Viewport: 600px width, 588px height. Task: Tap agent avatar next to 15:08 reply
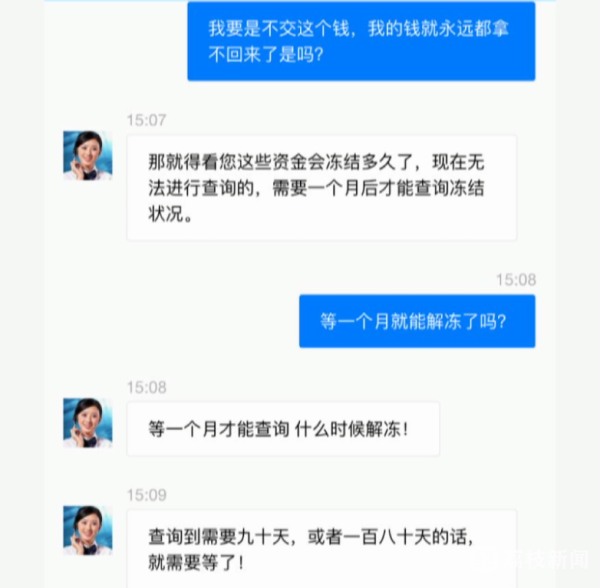pos(88,422)
